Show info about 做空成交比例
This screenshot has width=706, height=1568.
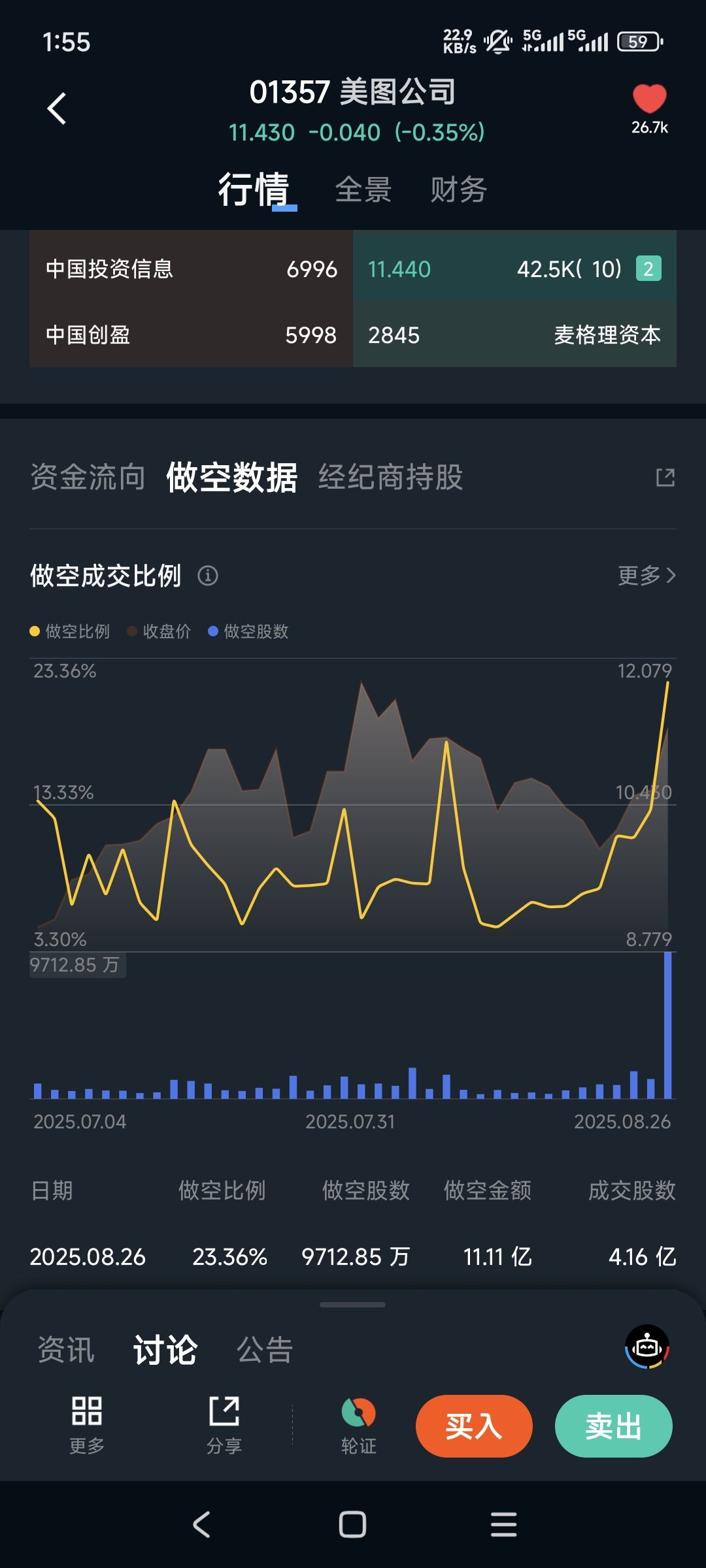tap(208, 576)
